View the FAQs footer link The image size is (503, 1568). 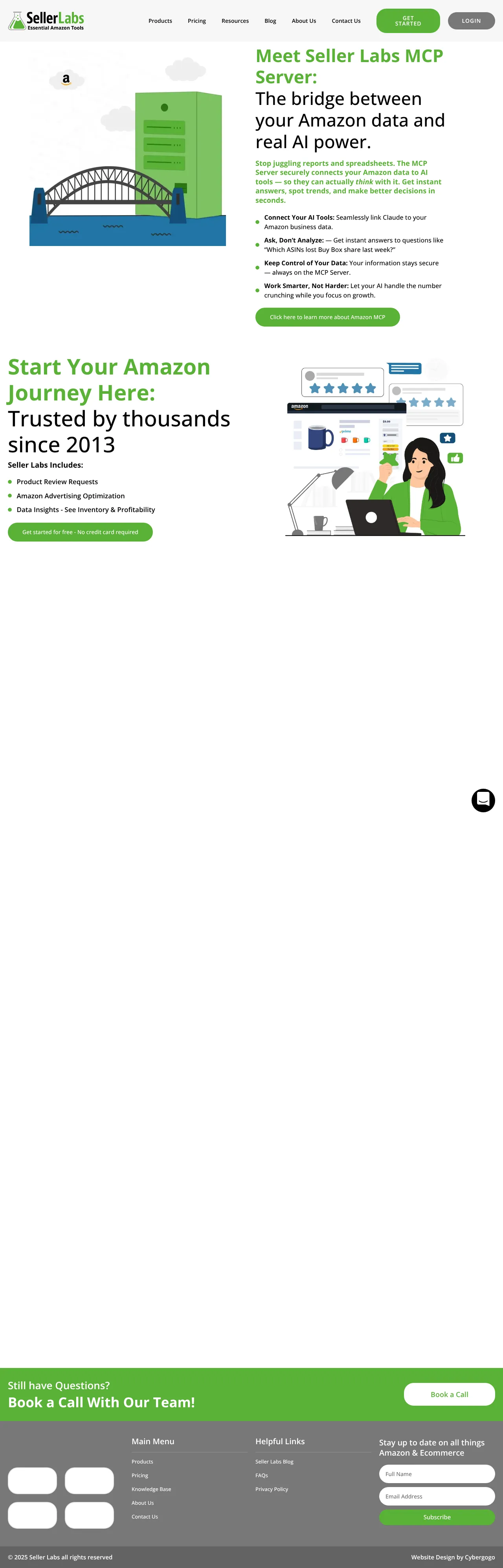tap(261, 1475)
